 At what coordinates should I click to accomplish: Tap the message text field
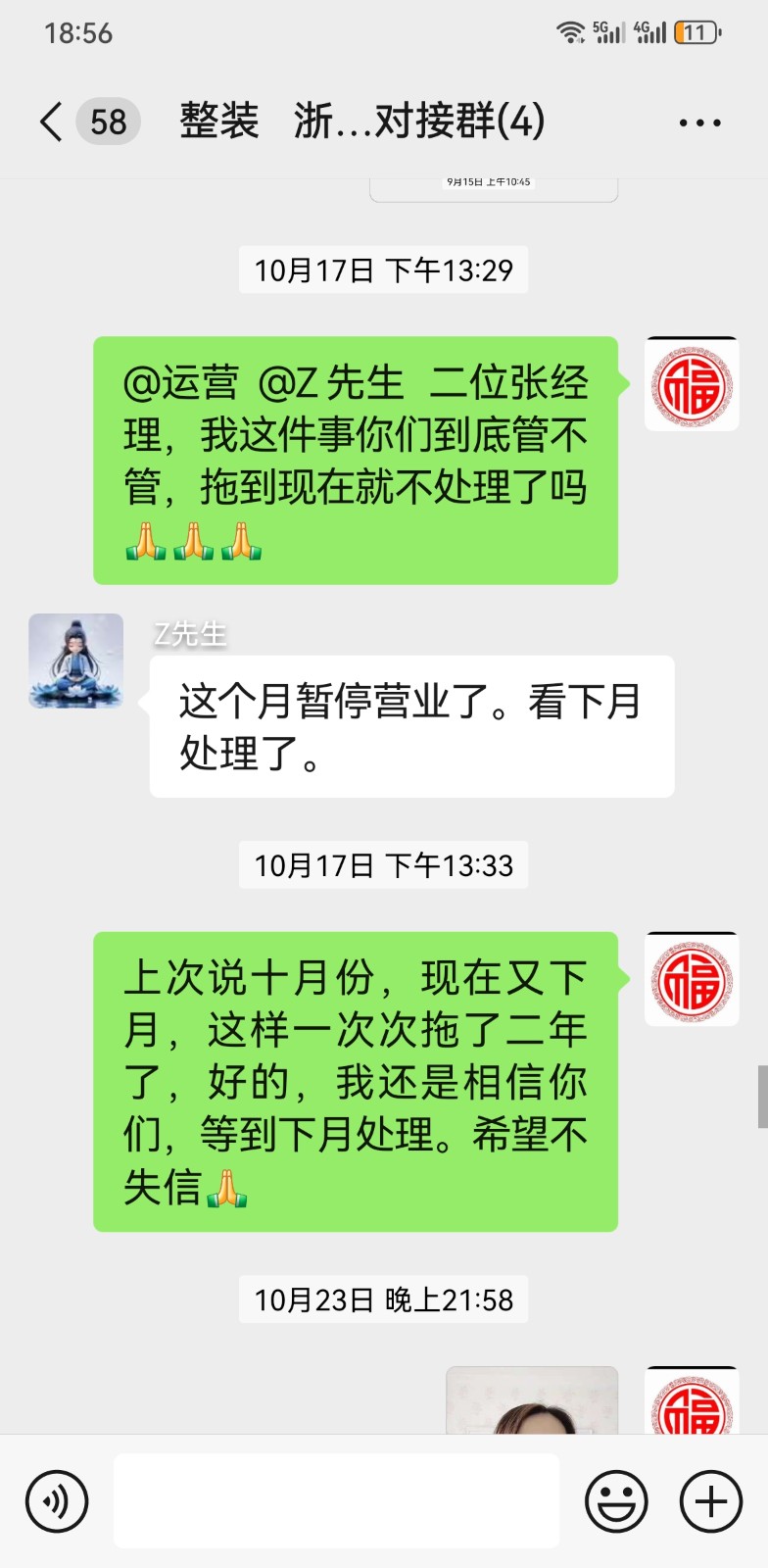tap(336, 1501)
